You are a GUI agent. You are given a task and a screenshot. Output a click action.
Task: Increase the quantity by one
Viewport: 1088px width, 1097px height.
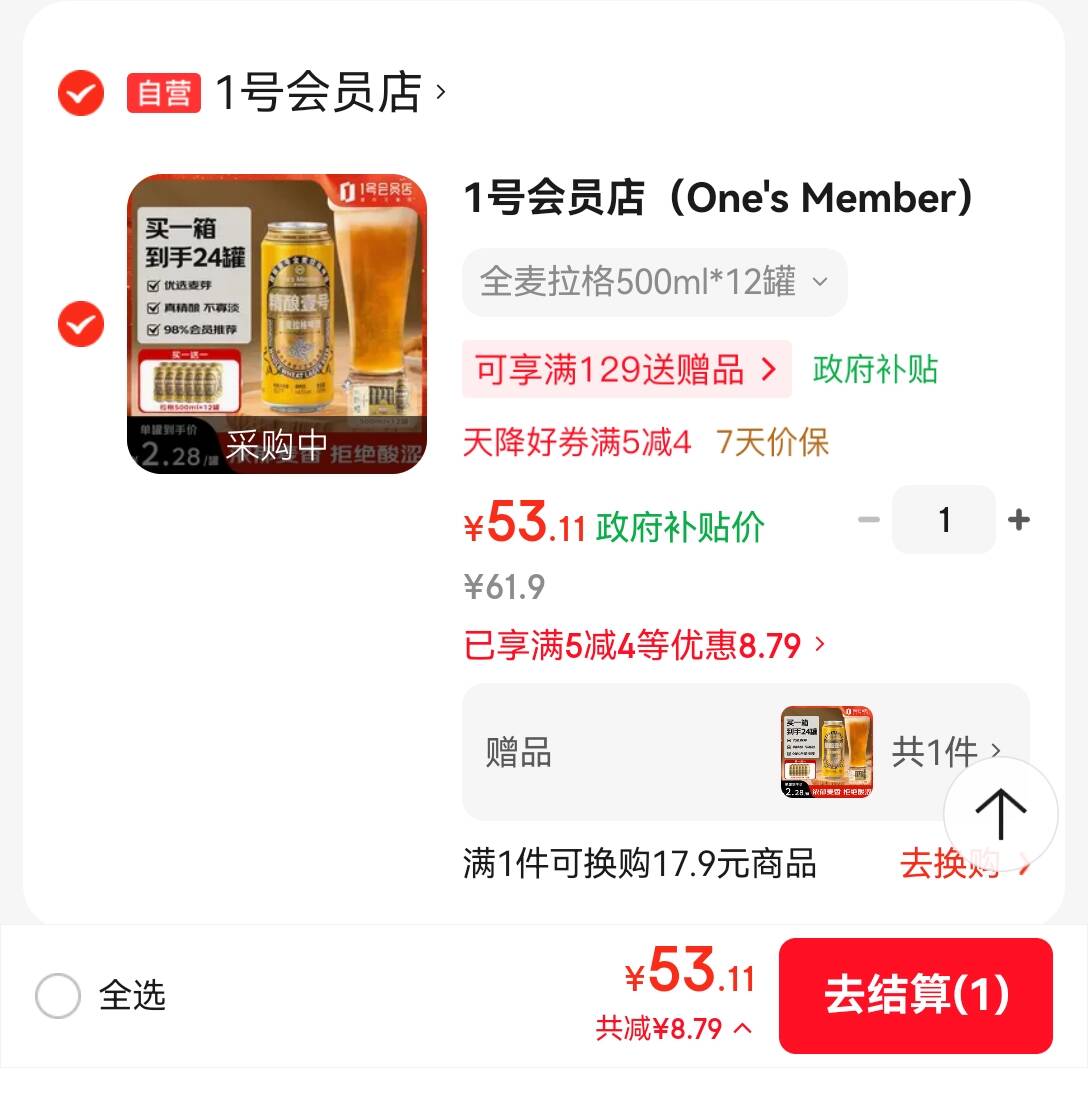click(x=1019, y=520)
